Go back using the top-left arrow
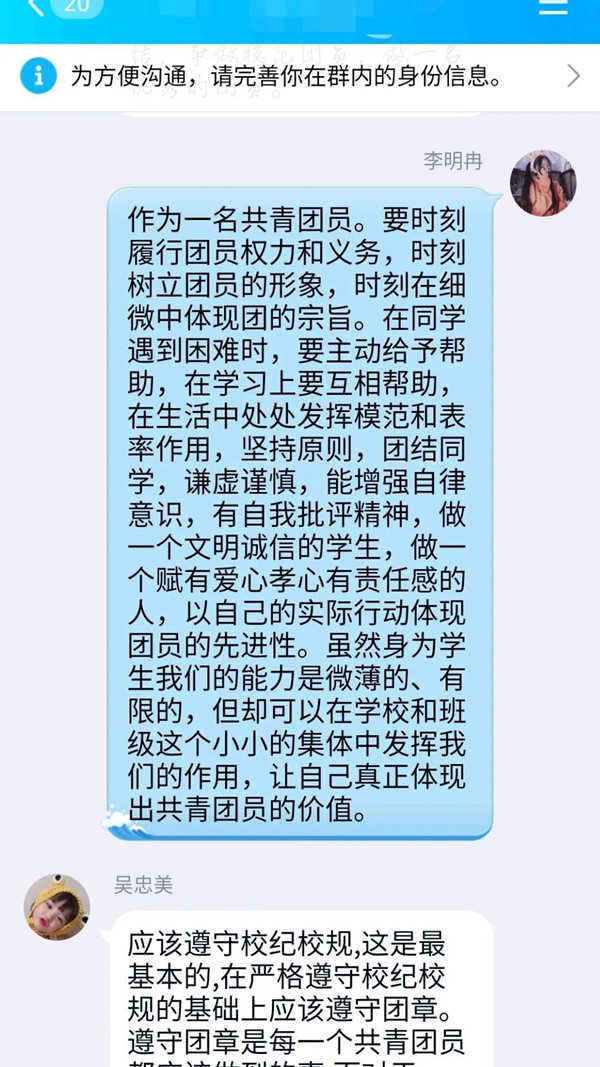The height and width of the screenshot is (1067, 600). click(x=36, y=8)
